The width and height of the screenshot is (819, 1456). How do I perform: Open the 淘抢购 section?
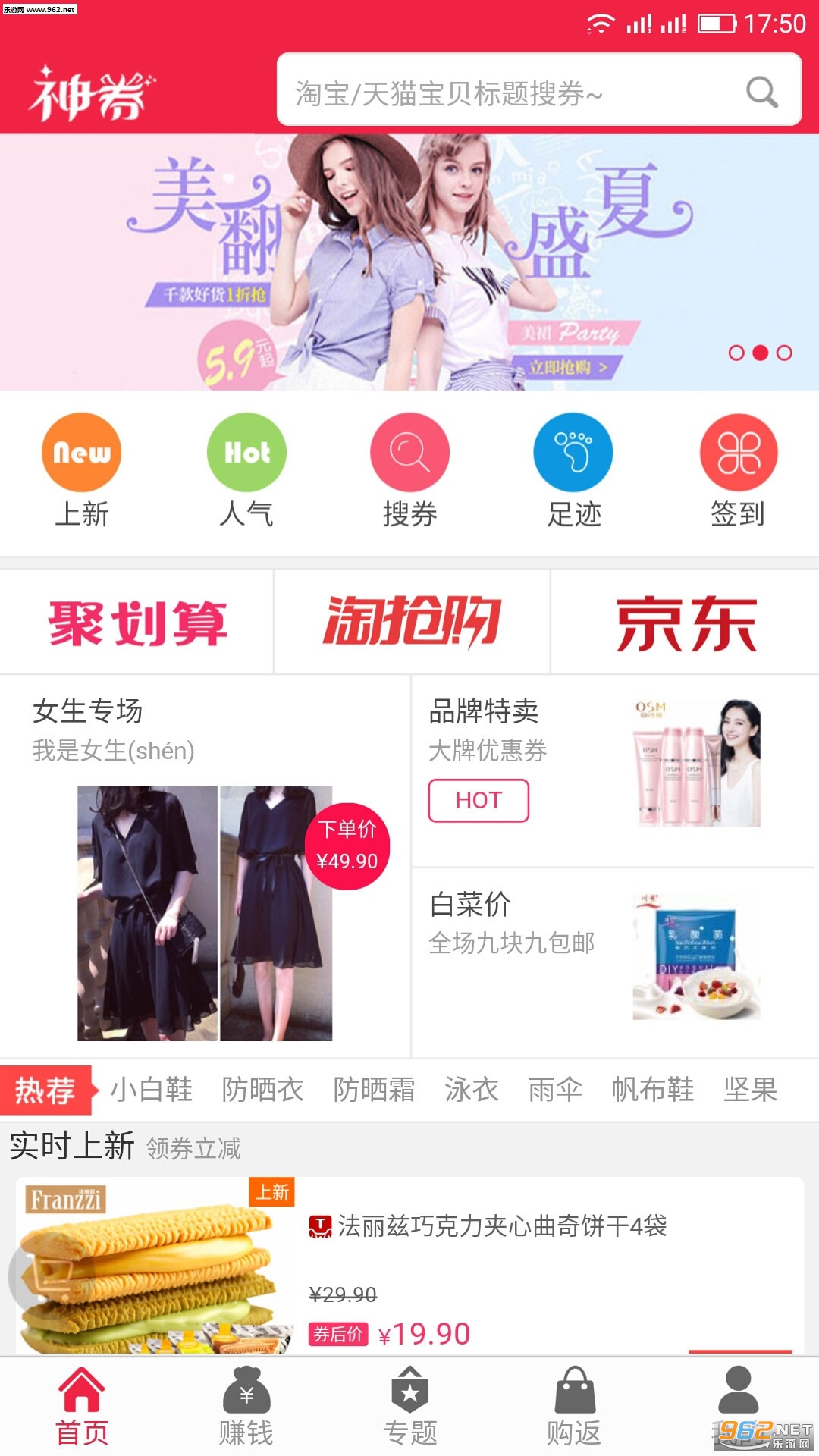(412, 623)
